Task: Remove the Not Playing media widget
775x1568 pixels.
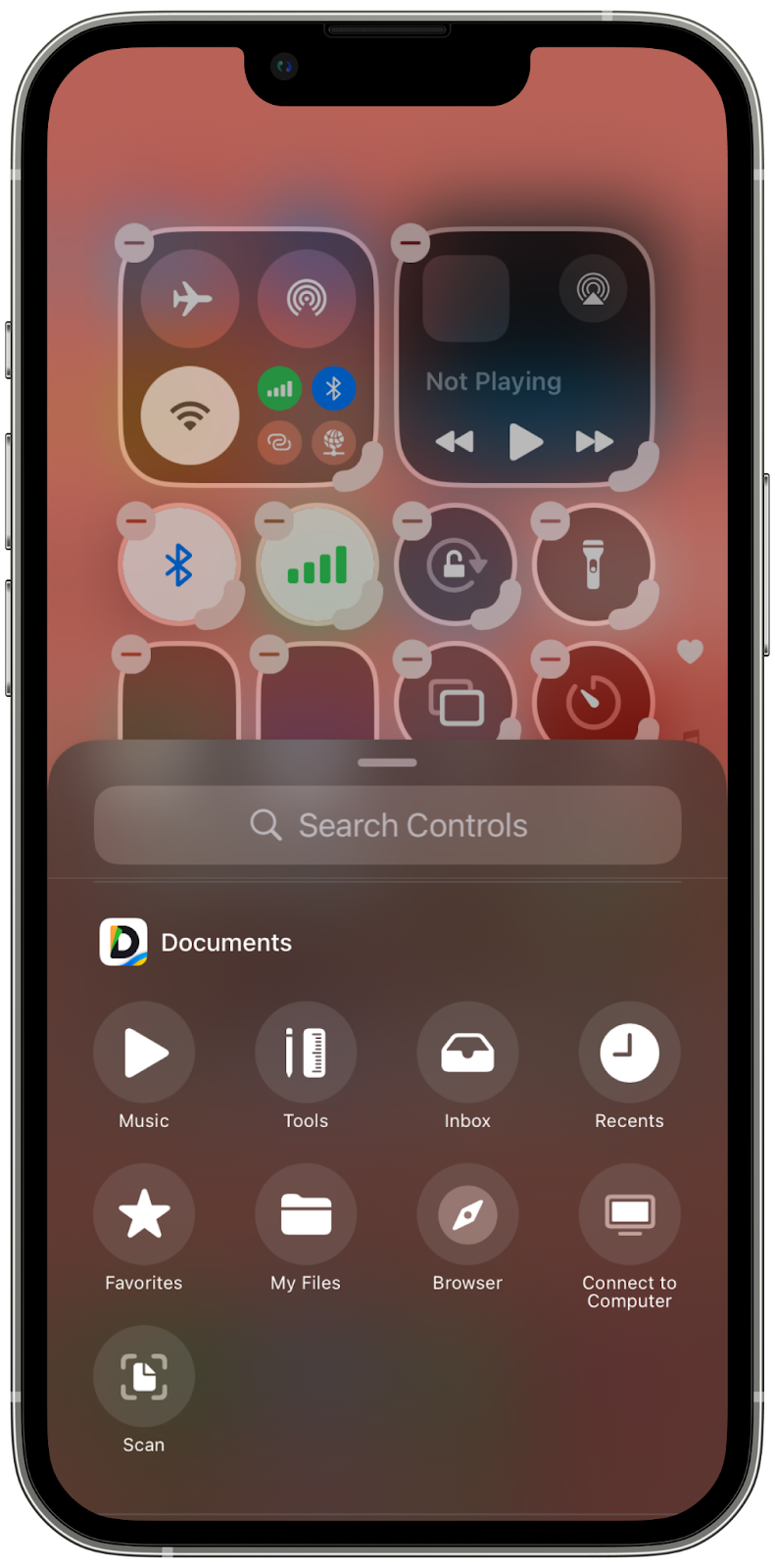Action: tap(411, 242)
